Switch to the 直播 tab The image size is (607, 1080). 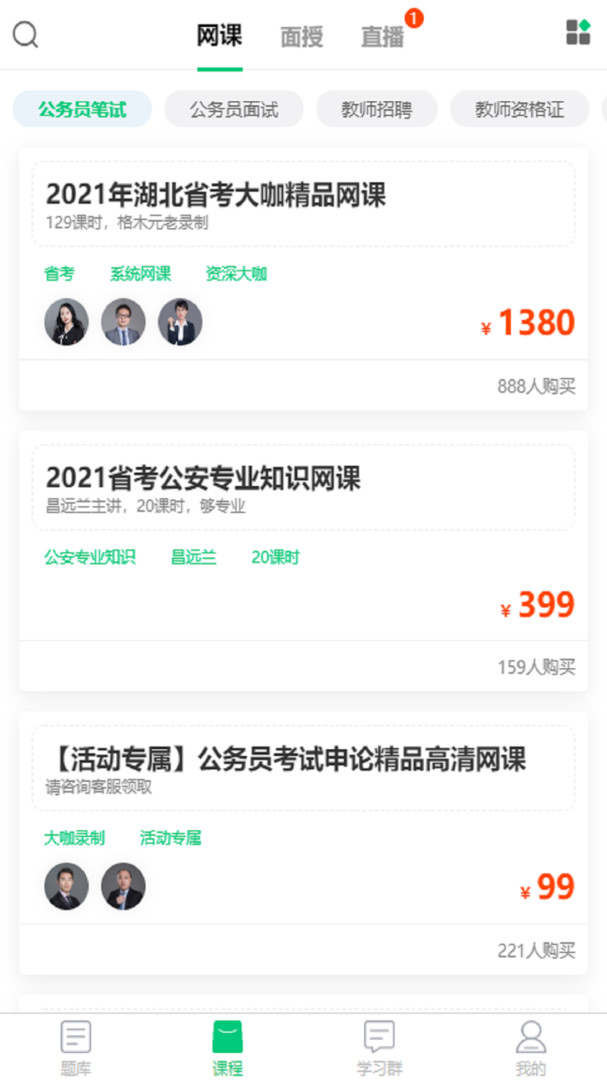click(x=383, y=37)
